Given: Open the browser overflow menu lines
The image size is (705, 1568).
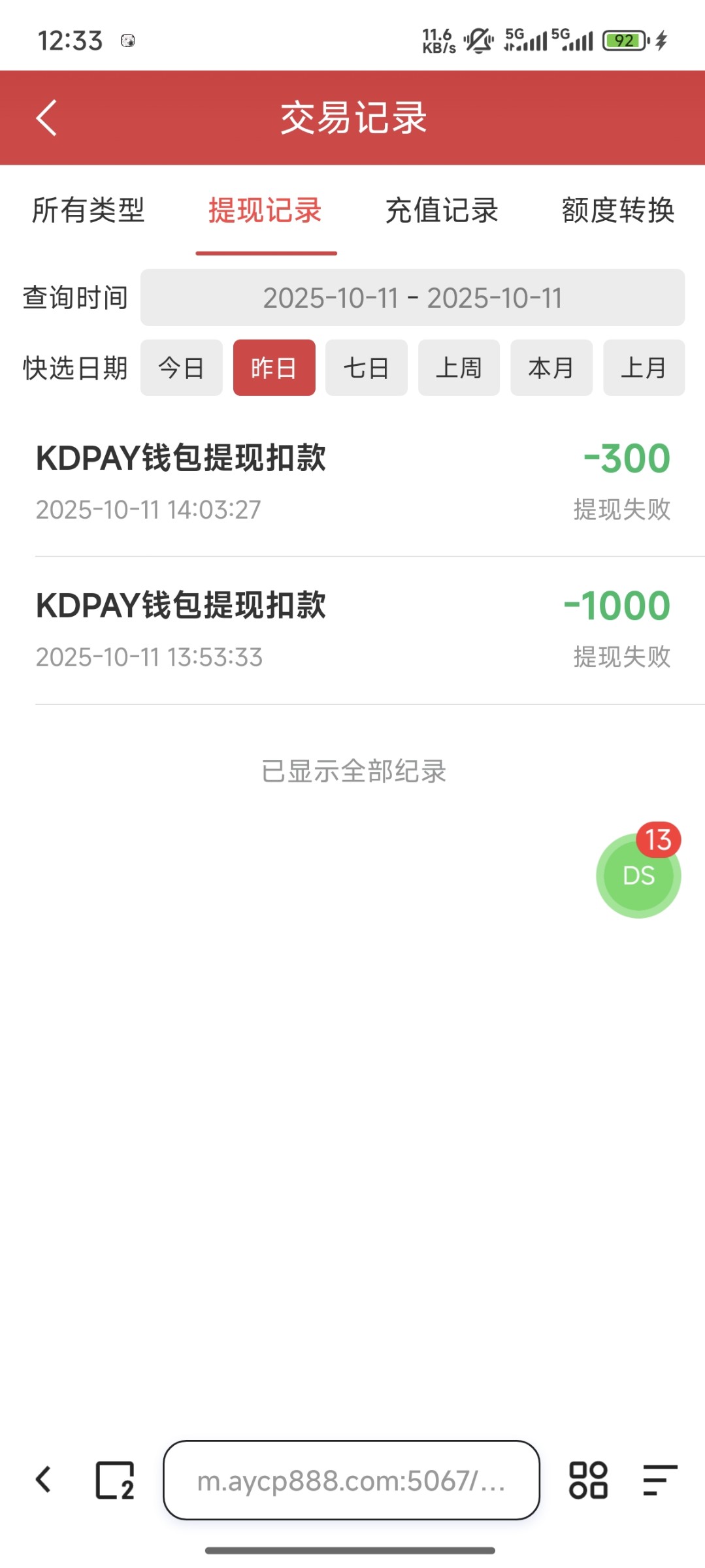Looking at the screenshot, I should click(x=659, y=1480).
